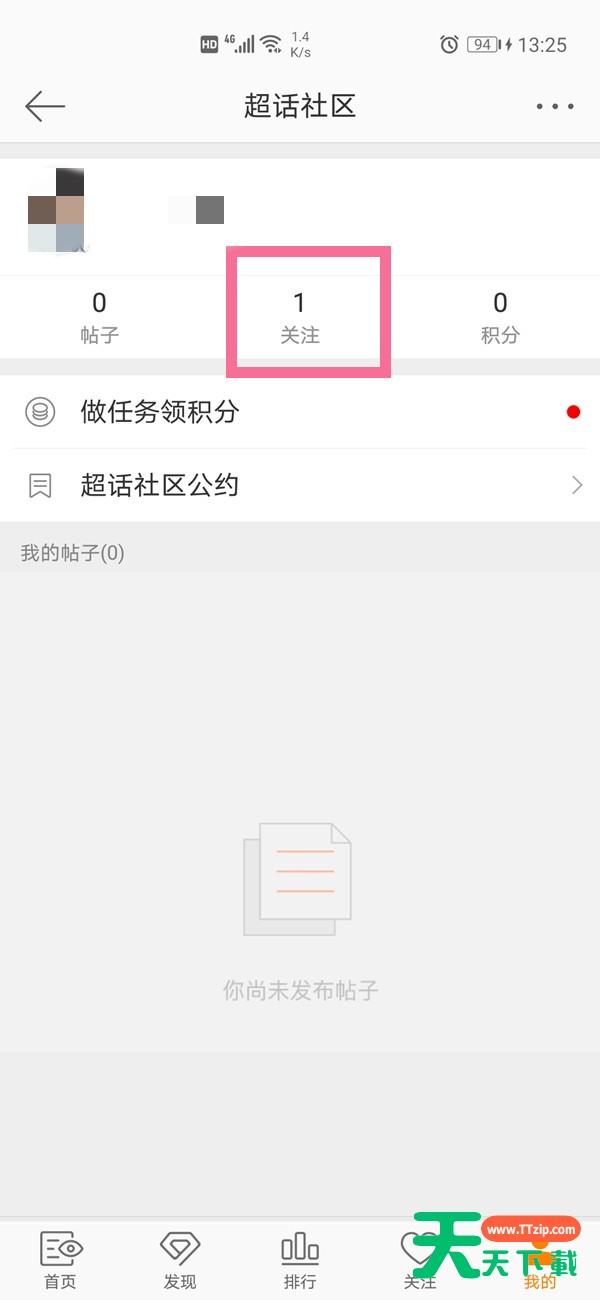Go back using the arrow

coord(45,106)
